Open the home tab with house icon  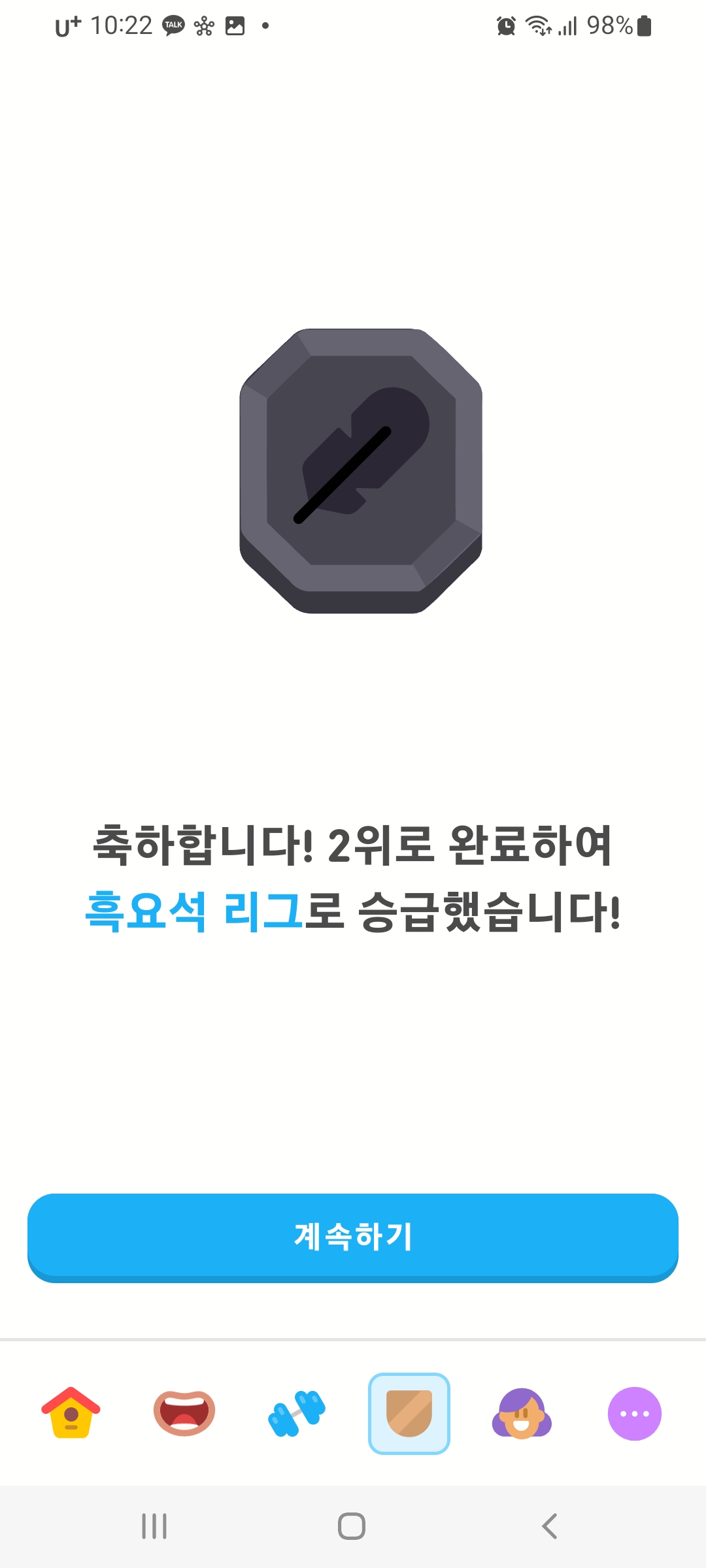coord(71,1413)
